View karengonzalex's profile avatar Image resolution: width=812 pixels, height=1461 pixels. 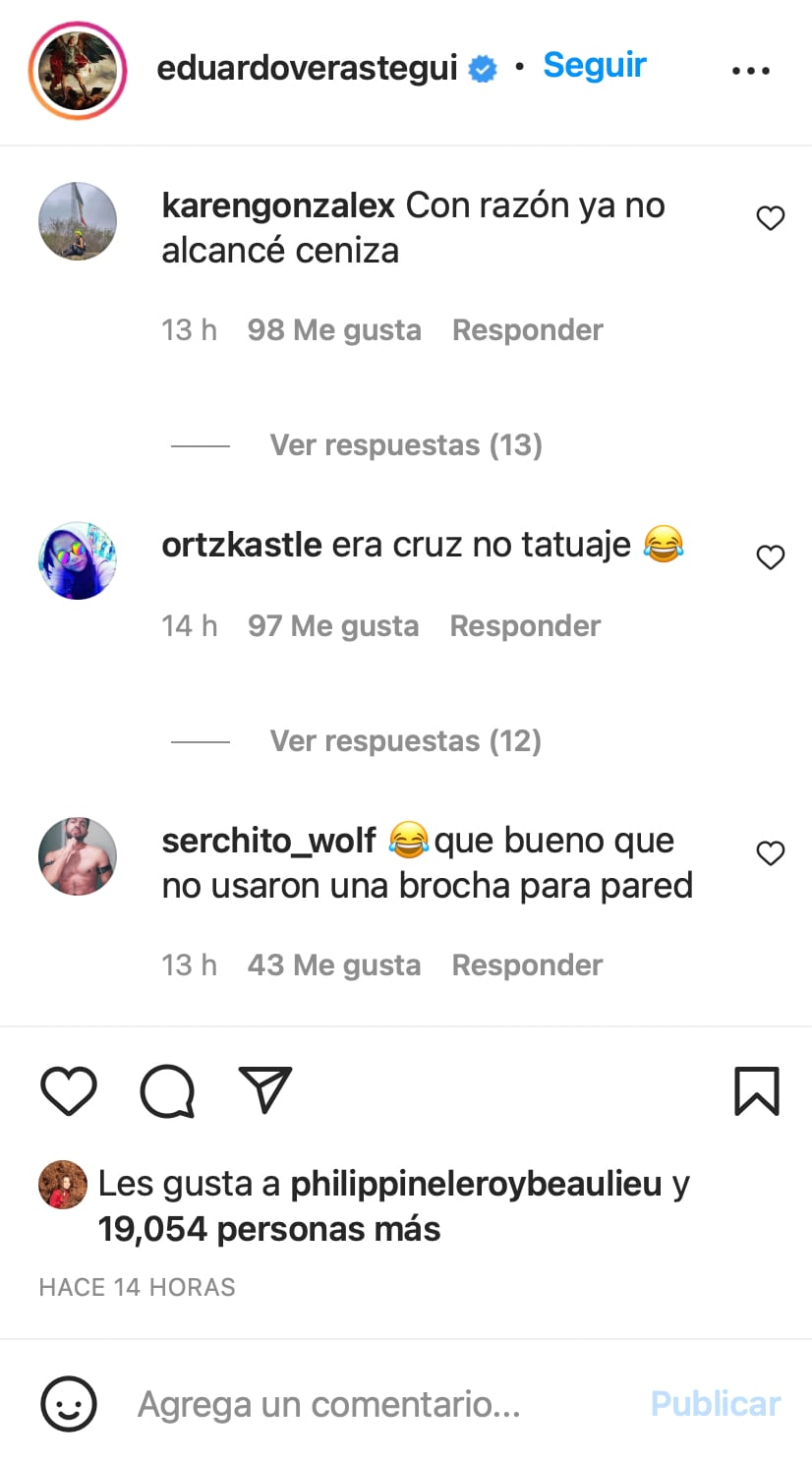pos(77,221)
